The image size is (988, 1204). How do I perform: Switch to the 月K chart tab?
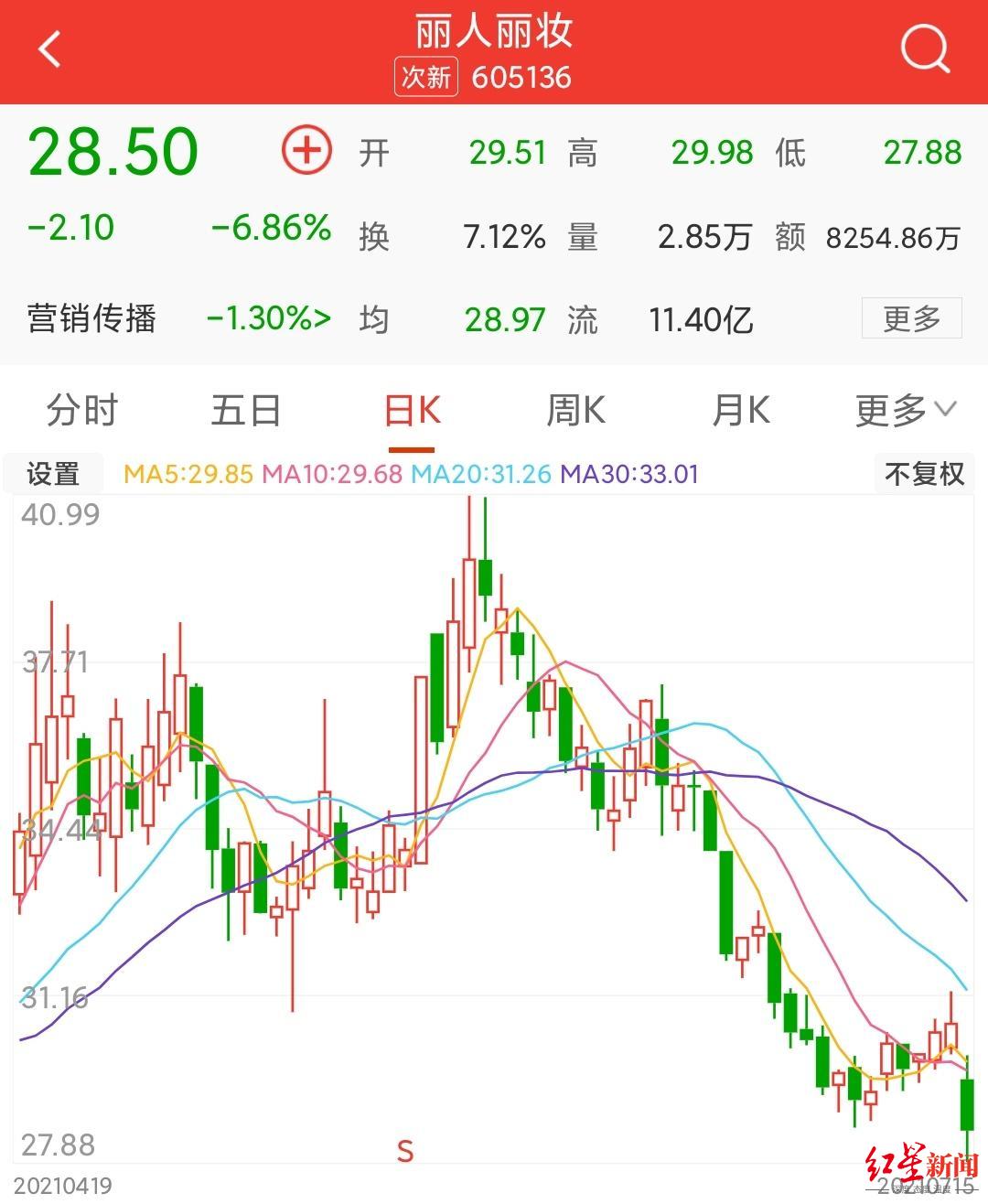tap(741, 410)
